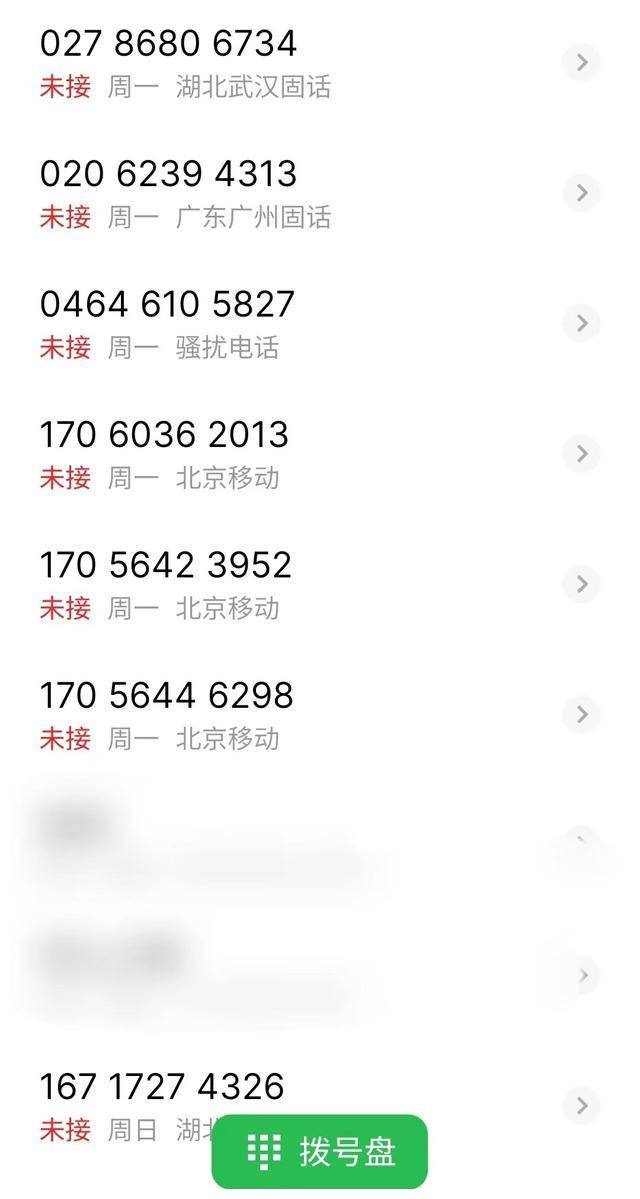Image resolution: width=640 pixels, height=1199 pixels.
Task: Call the number 170 5644 6298
Action: (x=166, y=695)
